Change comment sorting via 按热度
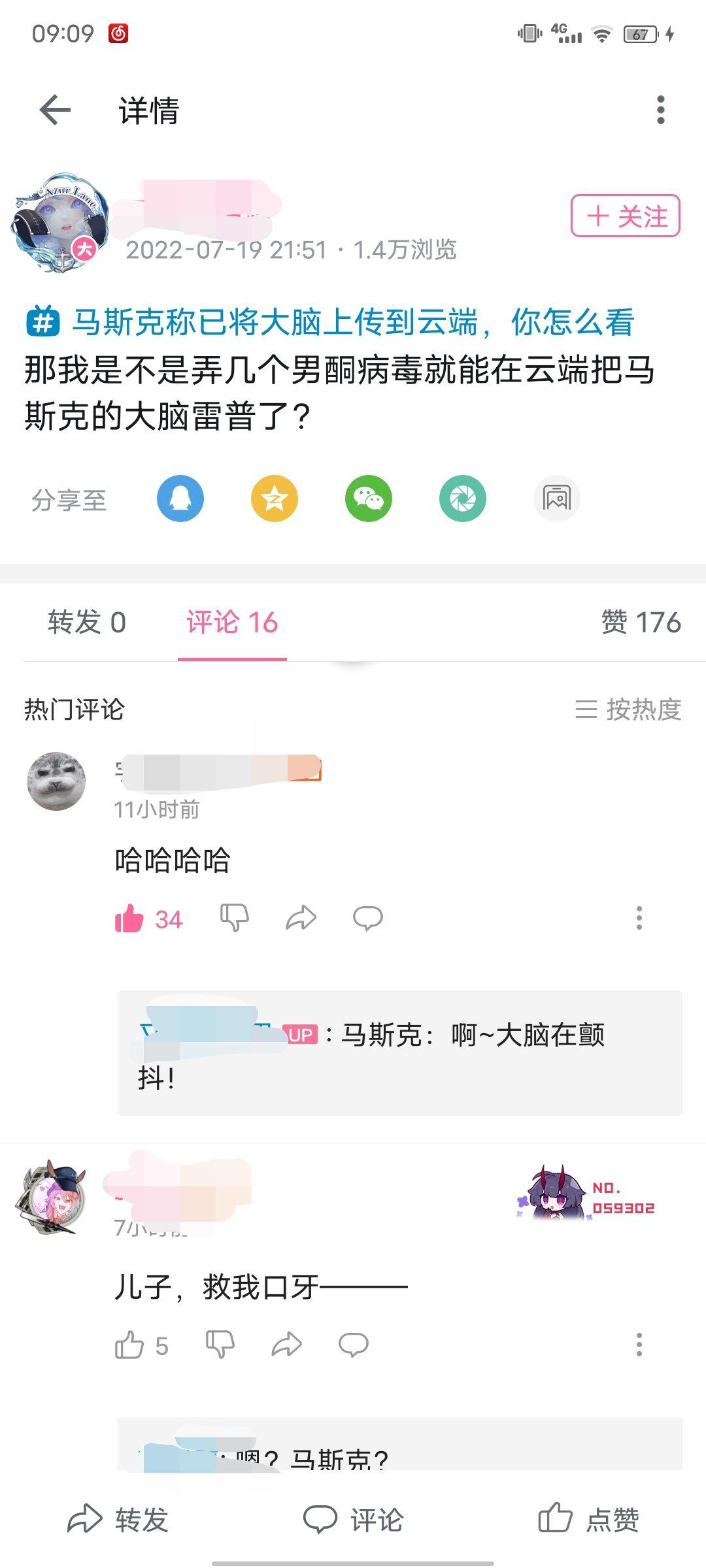The height and width of the screenshot is (1568, 706). [x=628, y=709]
